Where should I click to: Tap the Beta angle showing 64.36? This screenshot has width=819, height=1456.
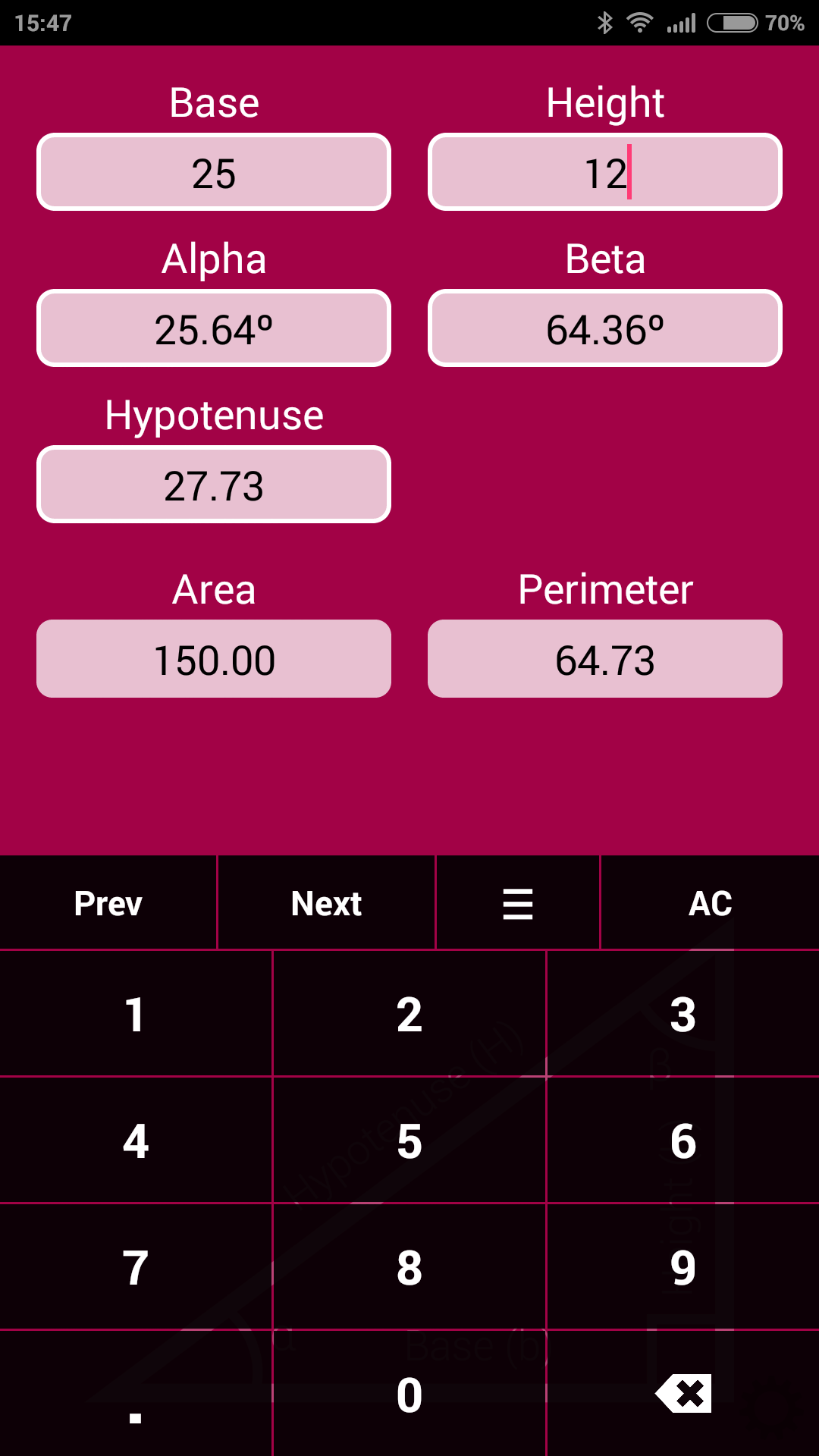click(x=604, y=328)
